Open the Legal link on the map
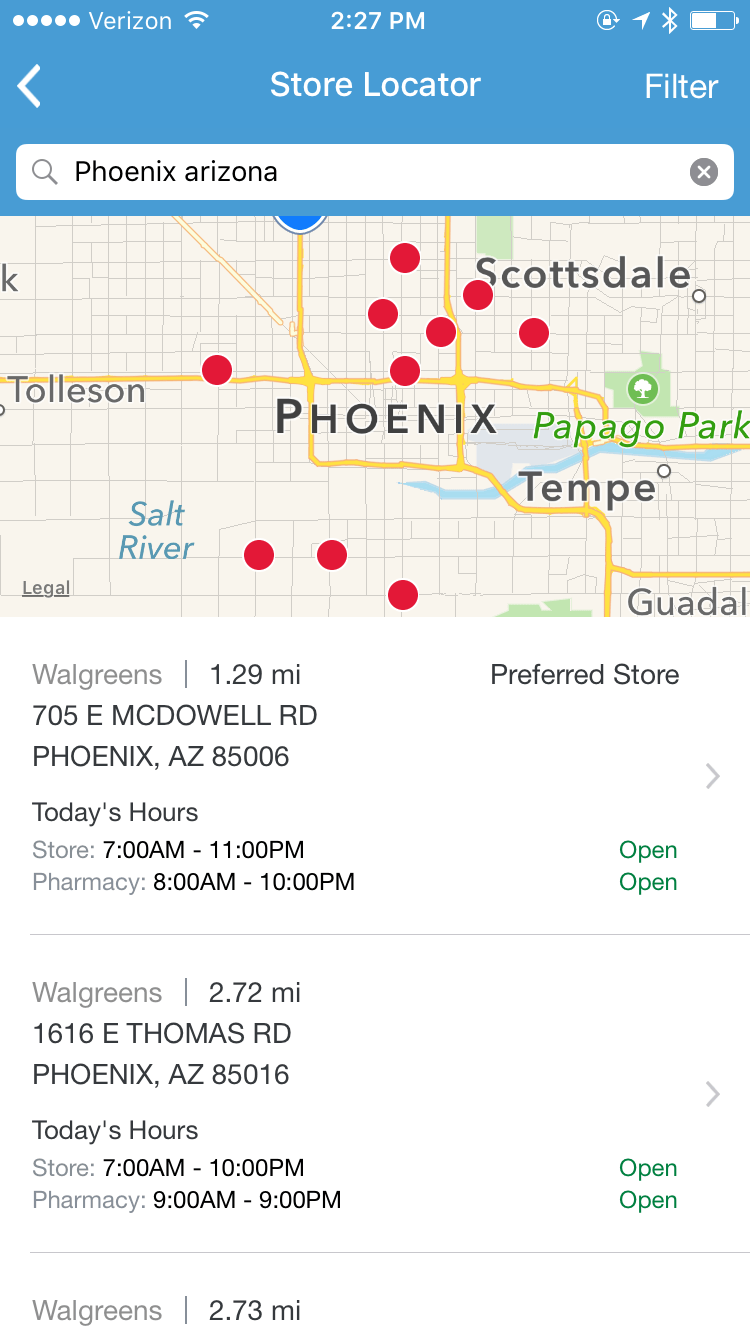The height and width of the screenshot is (1334, 750). 45,588
